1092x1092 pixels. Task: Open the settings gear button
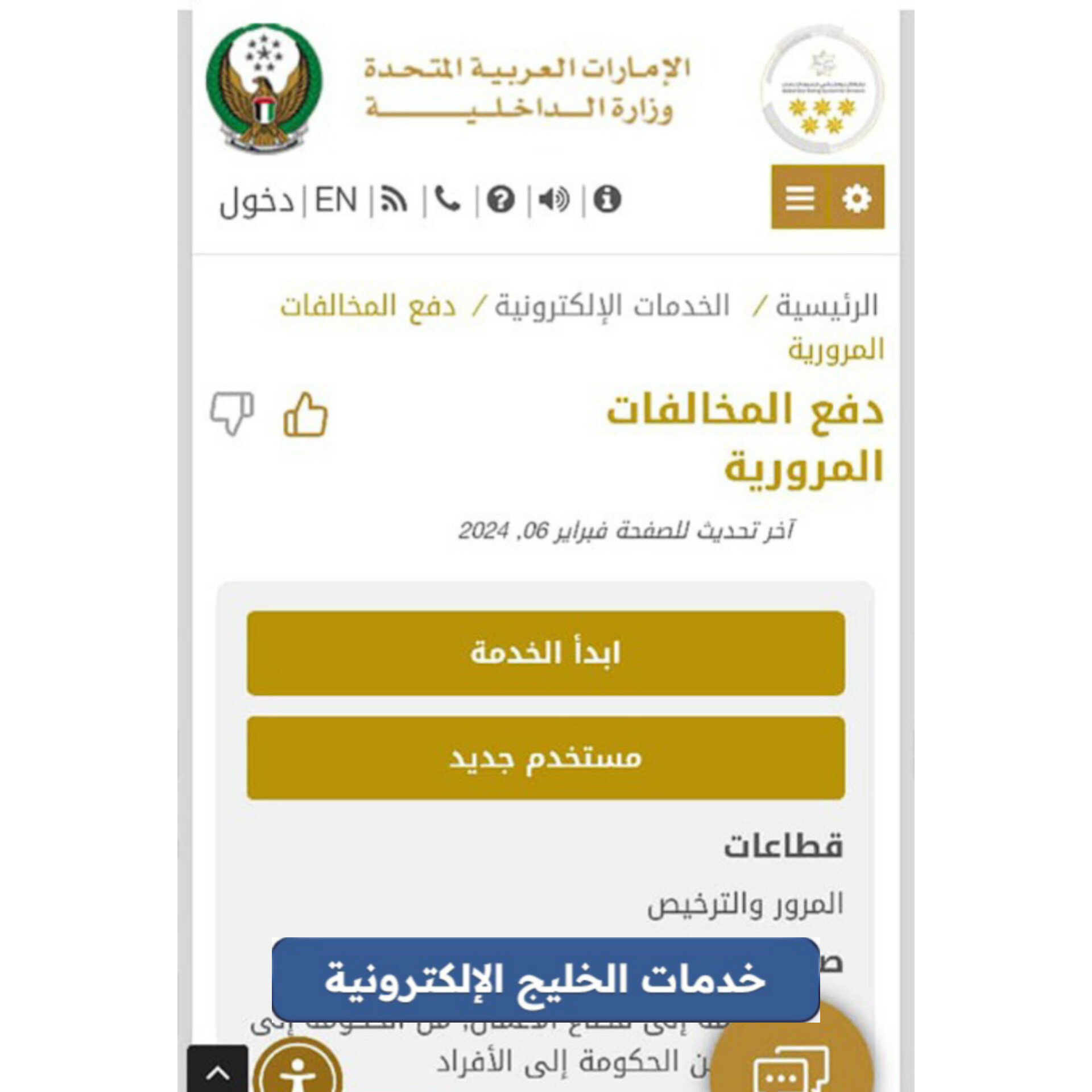tap(857, 197)
